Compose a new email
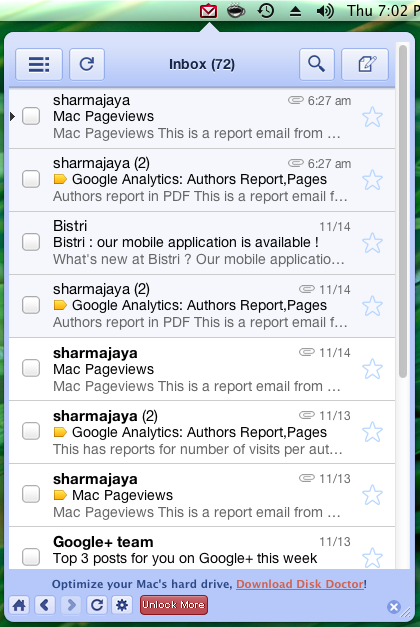420x627 pixels. (x=365, y=64)
